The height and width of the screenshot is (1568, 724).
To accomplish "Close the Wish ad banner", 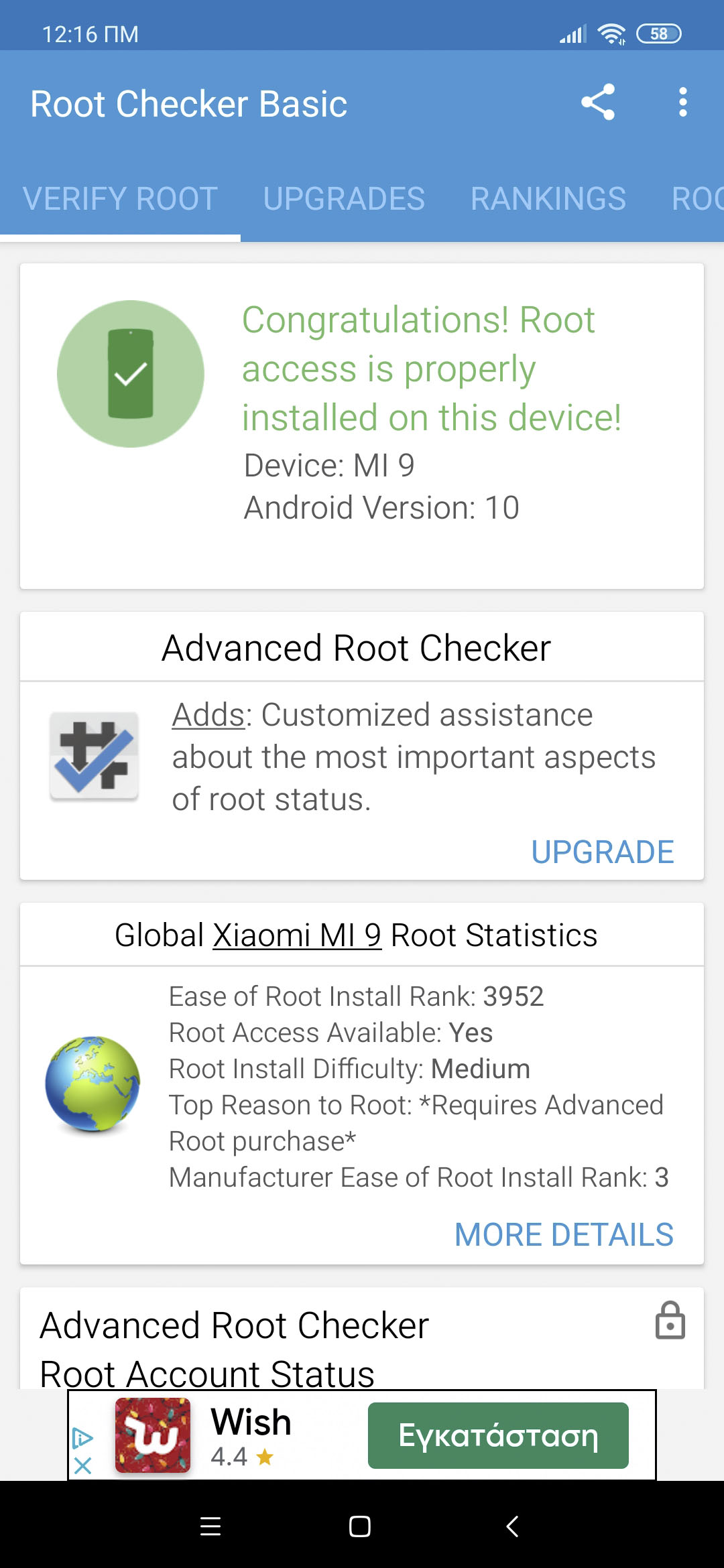I will (x=83, y=1465).
